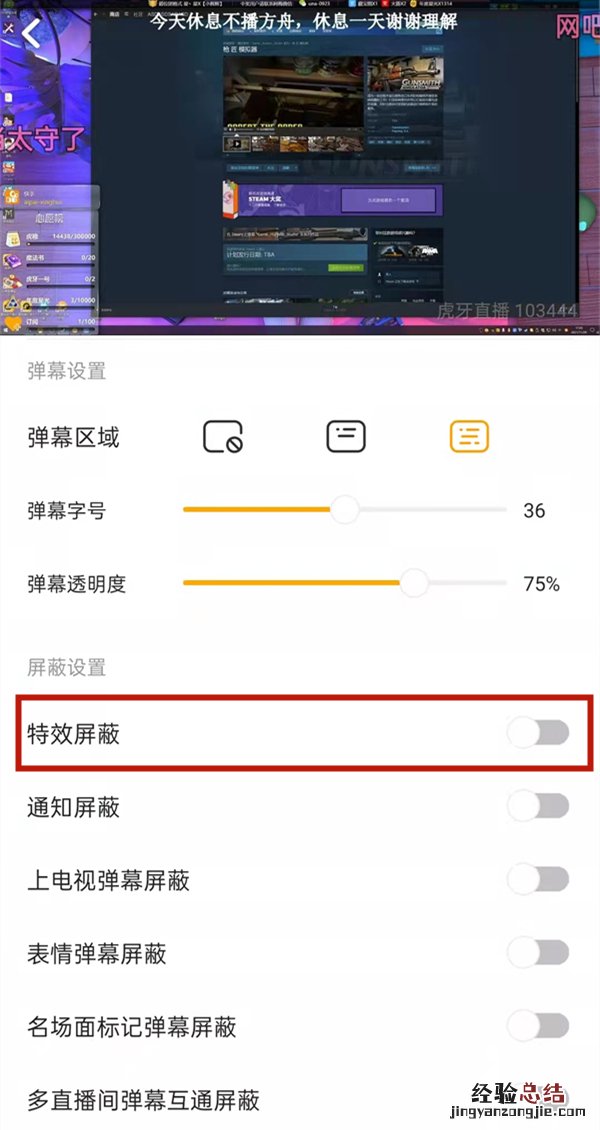Toggle 上电视弹幕屏蔽 on
Image resolution: width=600 pixels, height=1130 pixels.
(538, 880)
